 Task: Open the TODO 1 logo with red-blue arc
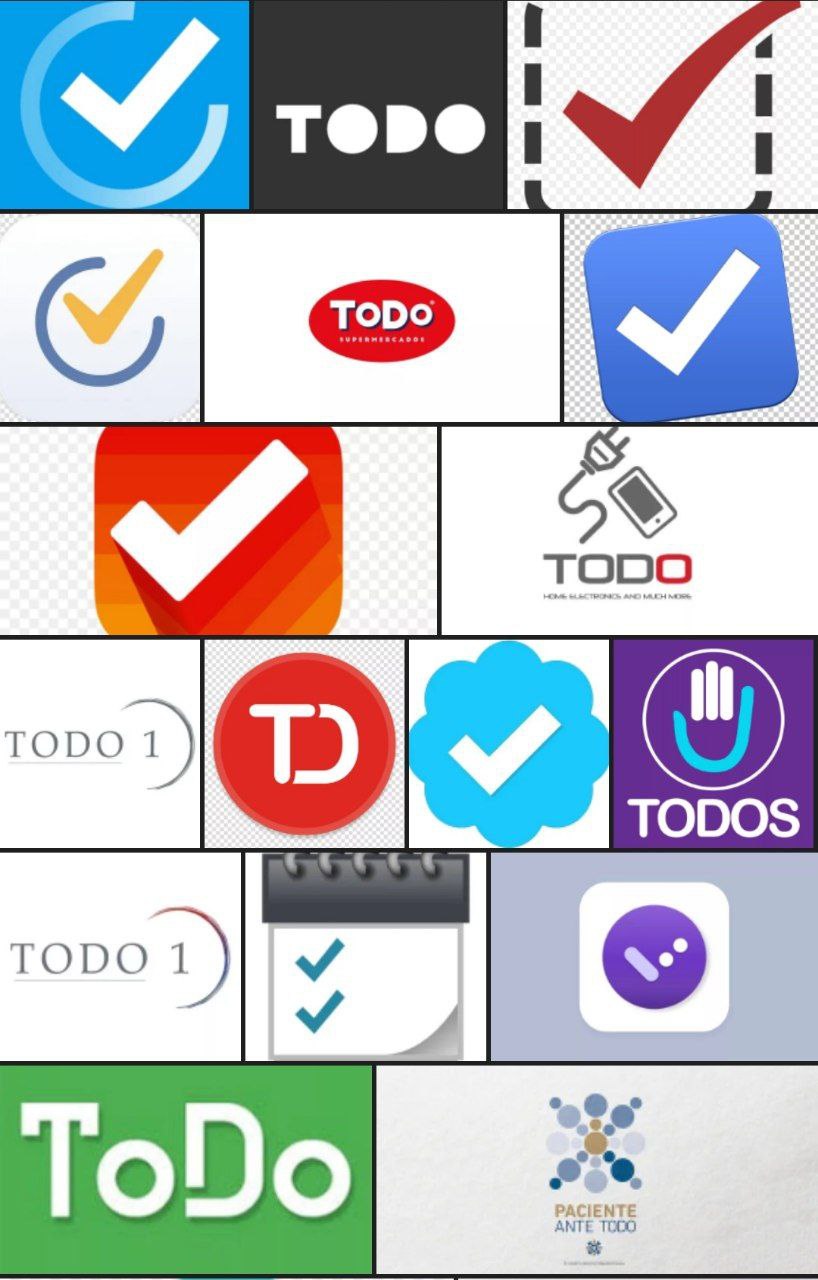pyautogui.click(x=120, y=957)
